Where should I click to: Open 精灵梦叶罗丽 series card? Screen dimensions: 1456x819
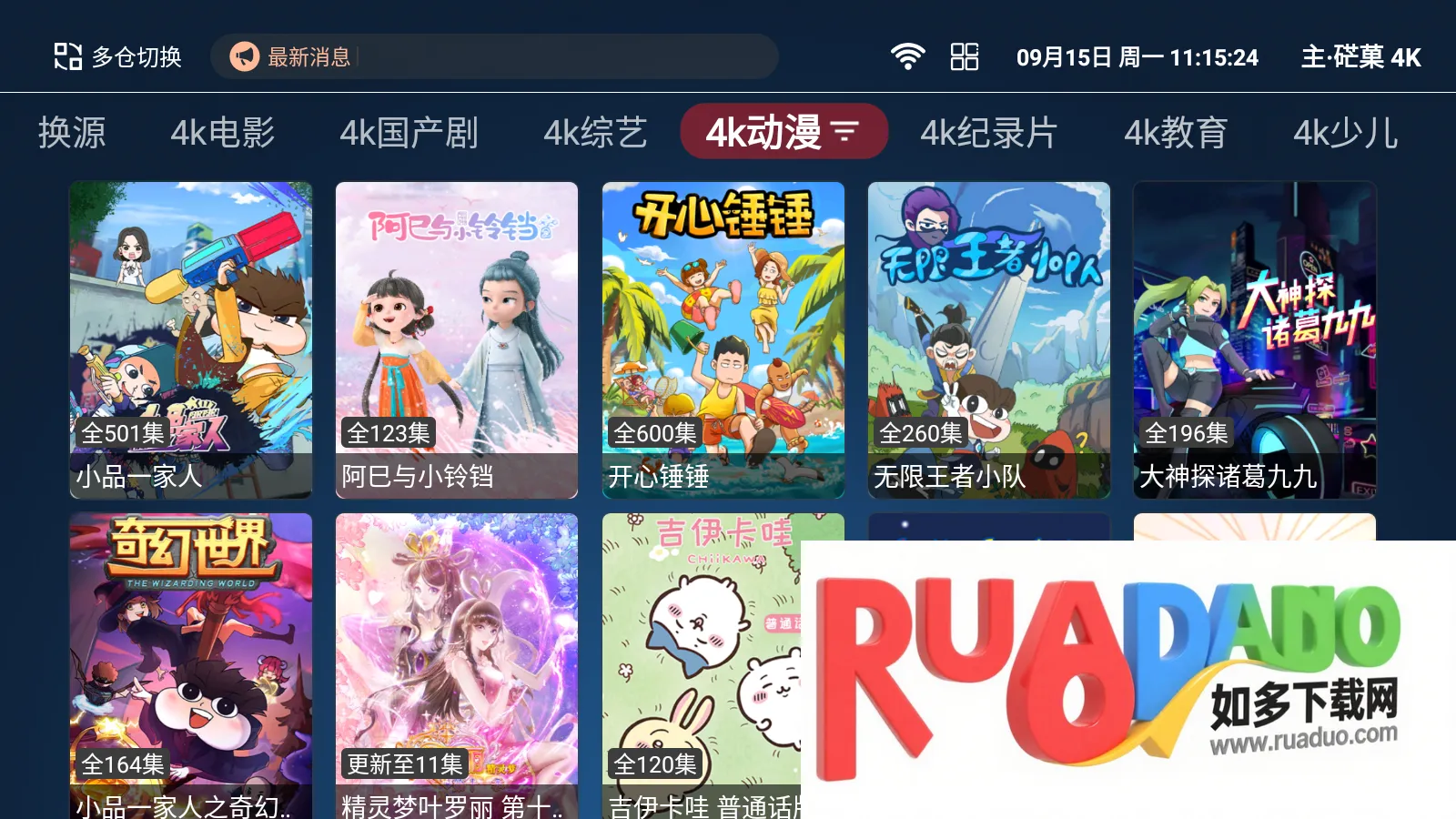click(457, 664)
